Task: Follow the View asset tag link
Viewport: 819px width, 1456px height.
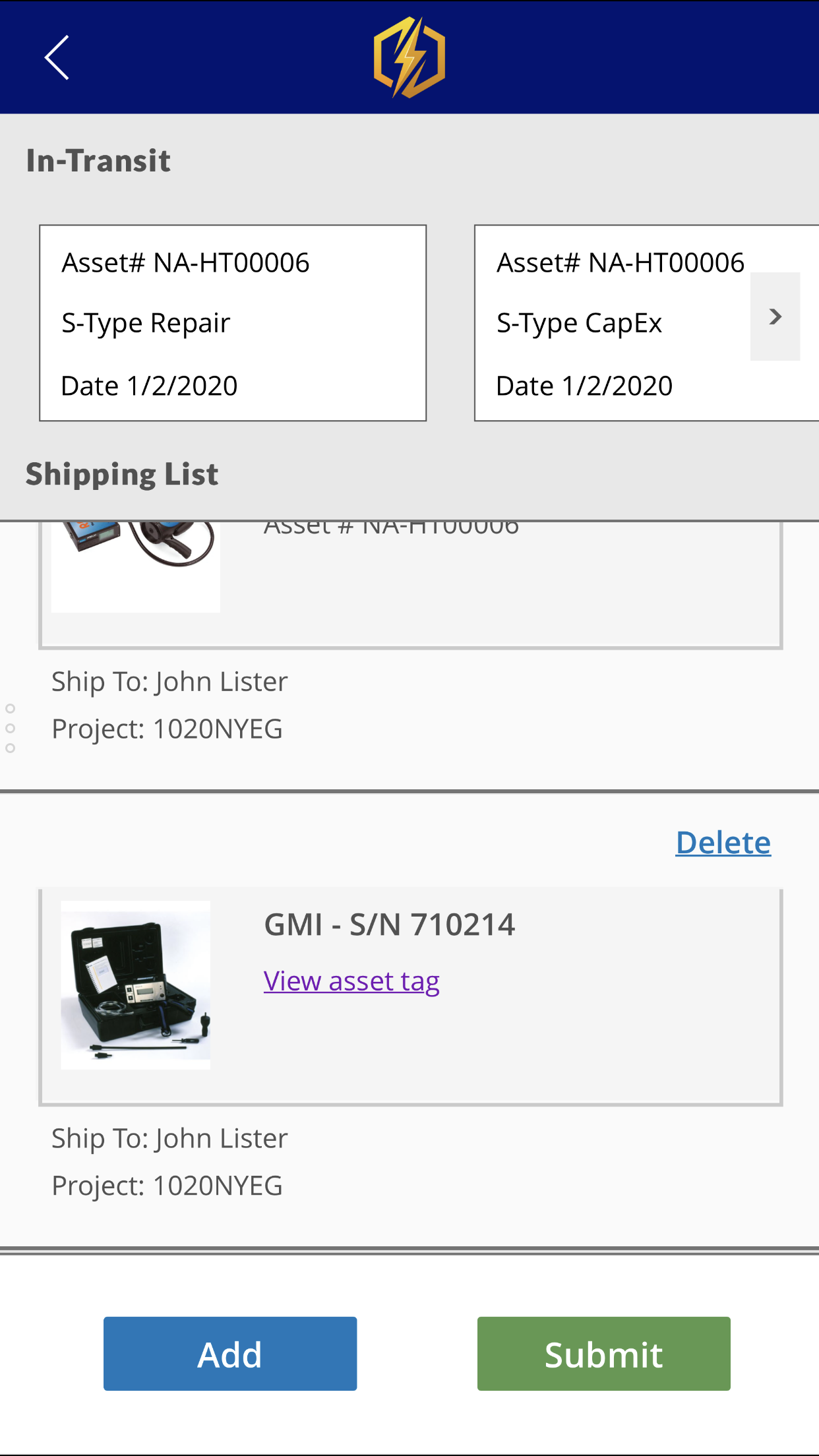Action: (x=351, y=981)
